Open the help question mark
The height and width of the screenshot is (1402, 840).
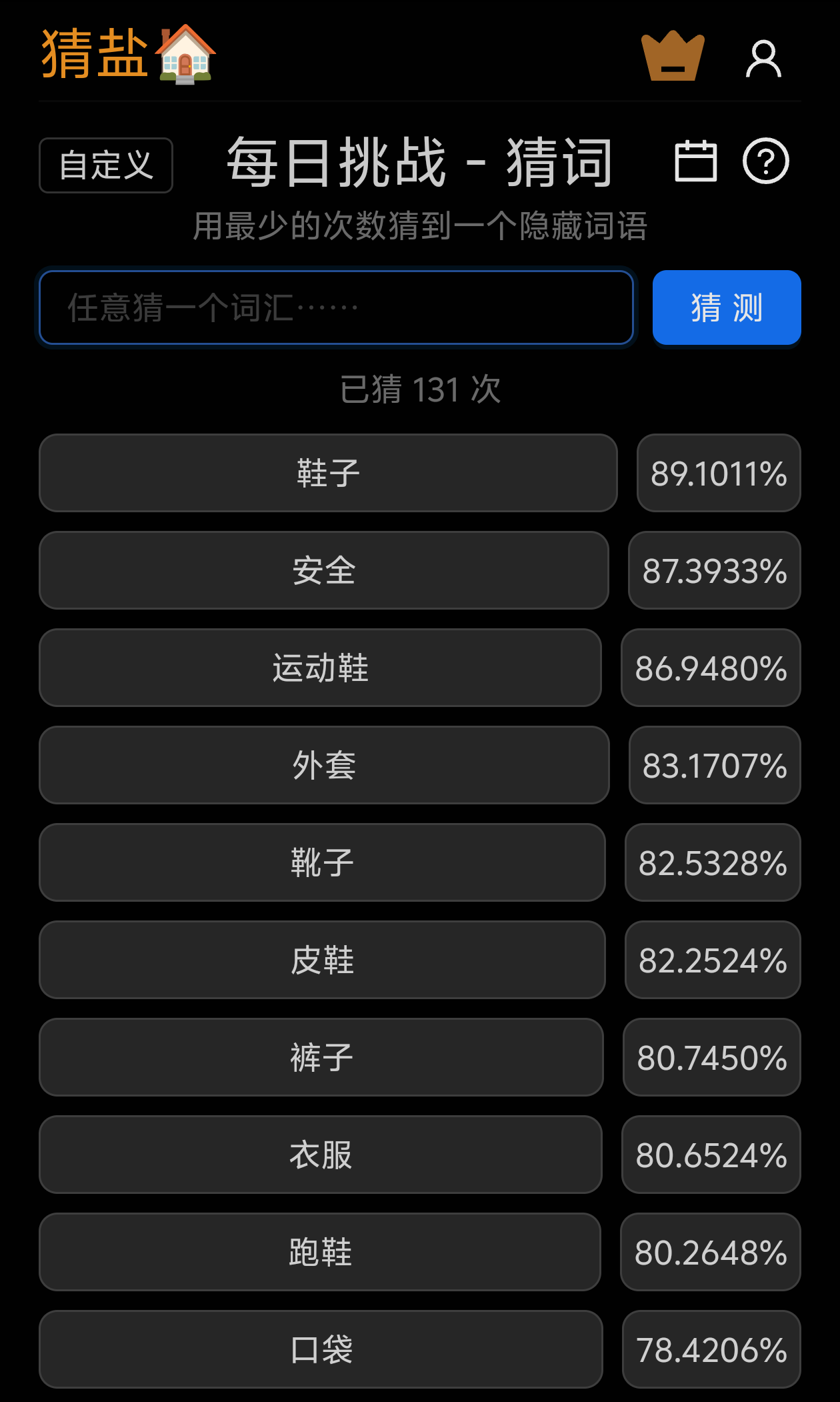[765, 161]
